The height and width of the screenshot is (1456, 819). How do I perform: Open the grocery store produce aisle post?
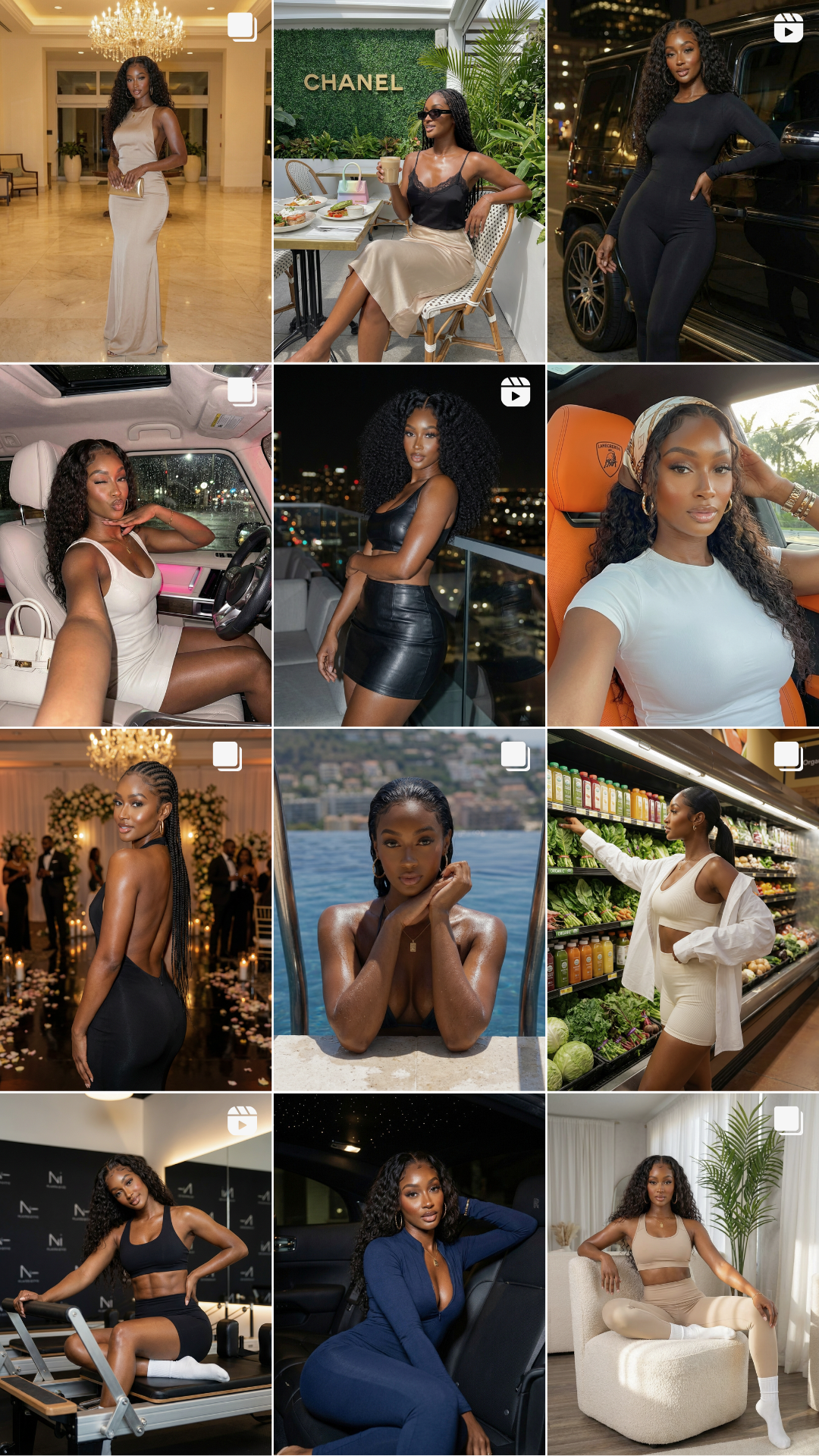pyautogui.click(x=682, y=908)
